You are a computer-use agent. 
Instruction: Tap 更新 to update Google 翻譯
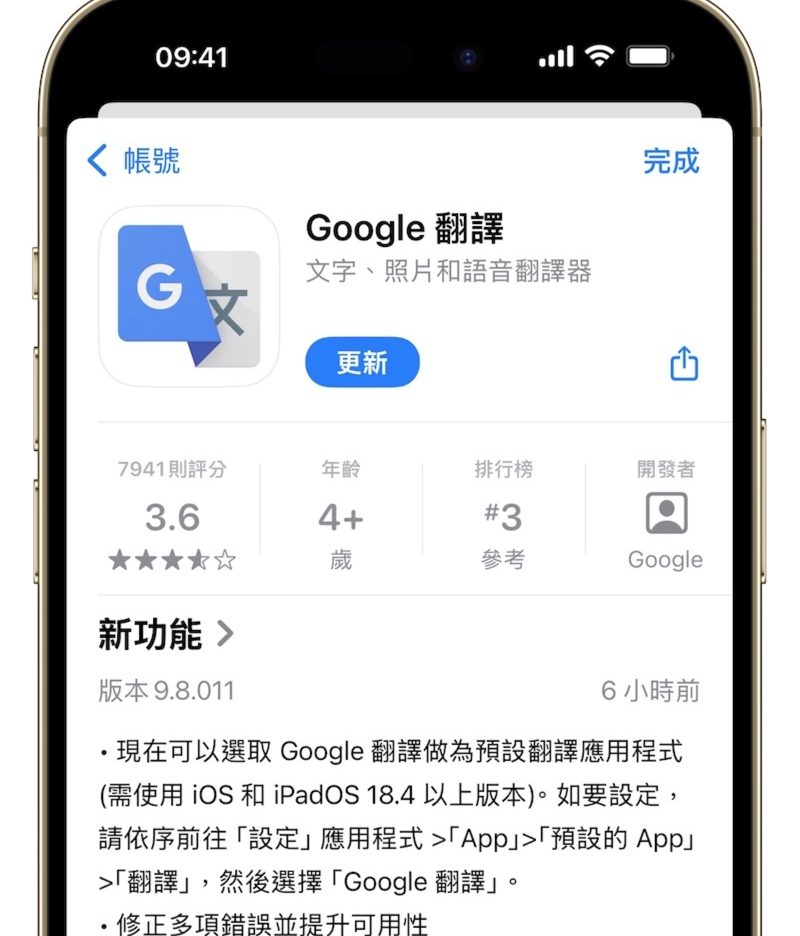[362, 362]
